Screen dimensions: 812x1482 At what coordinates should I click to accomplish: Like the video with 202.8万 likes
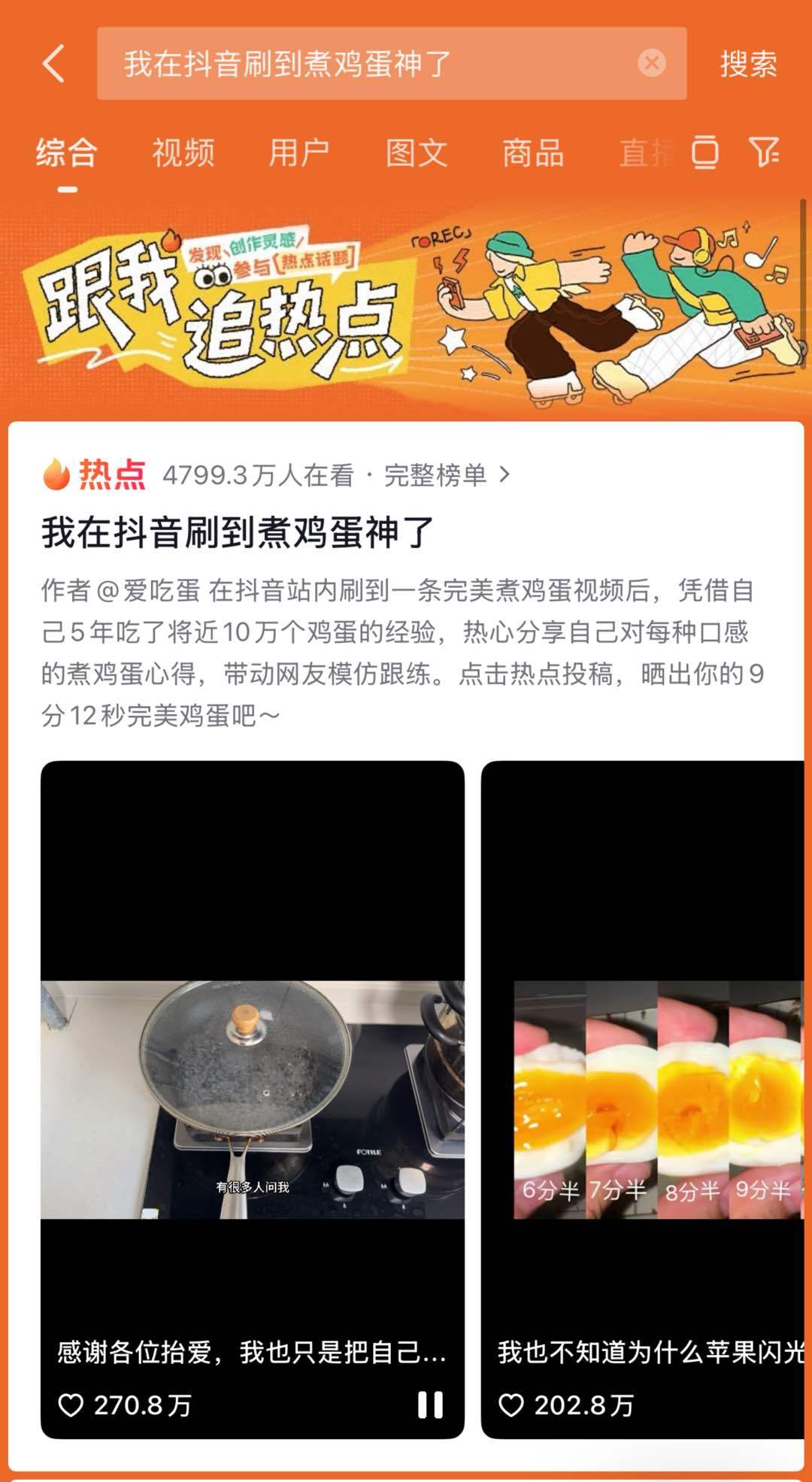511,1405
